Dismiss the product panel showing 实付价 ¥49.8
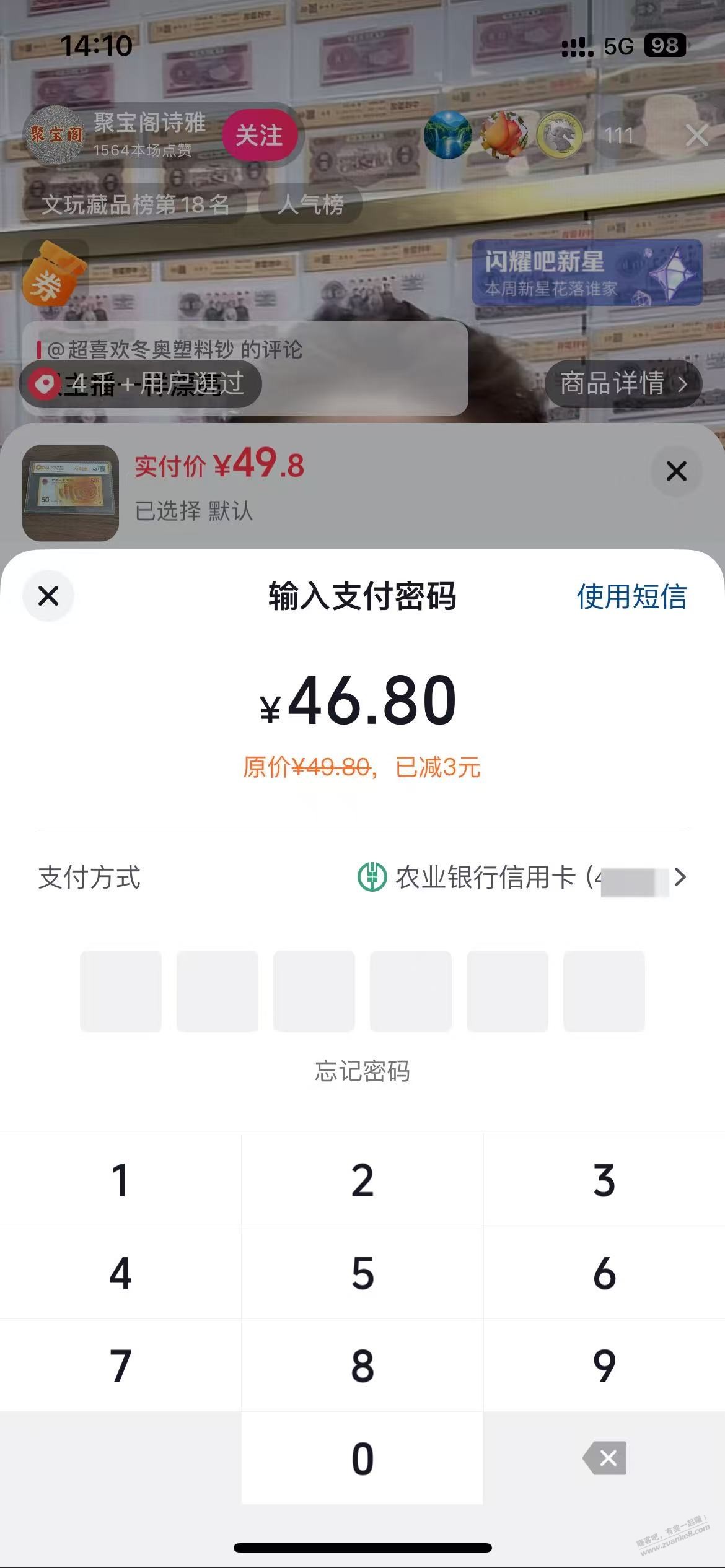725x1568 pixels. (676, 471)
